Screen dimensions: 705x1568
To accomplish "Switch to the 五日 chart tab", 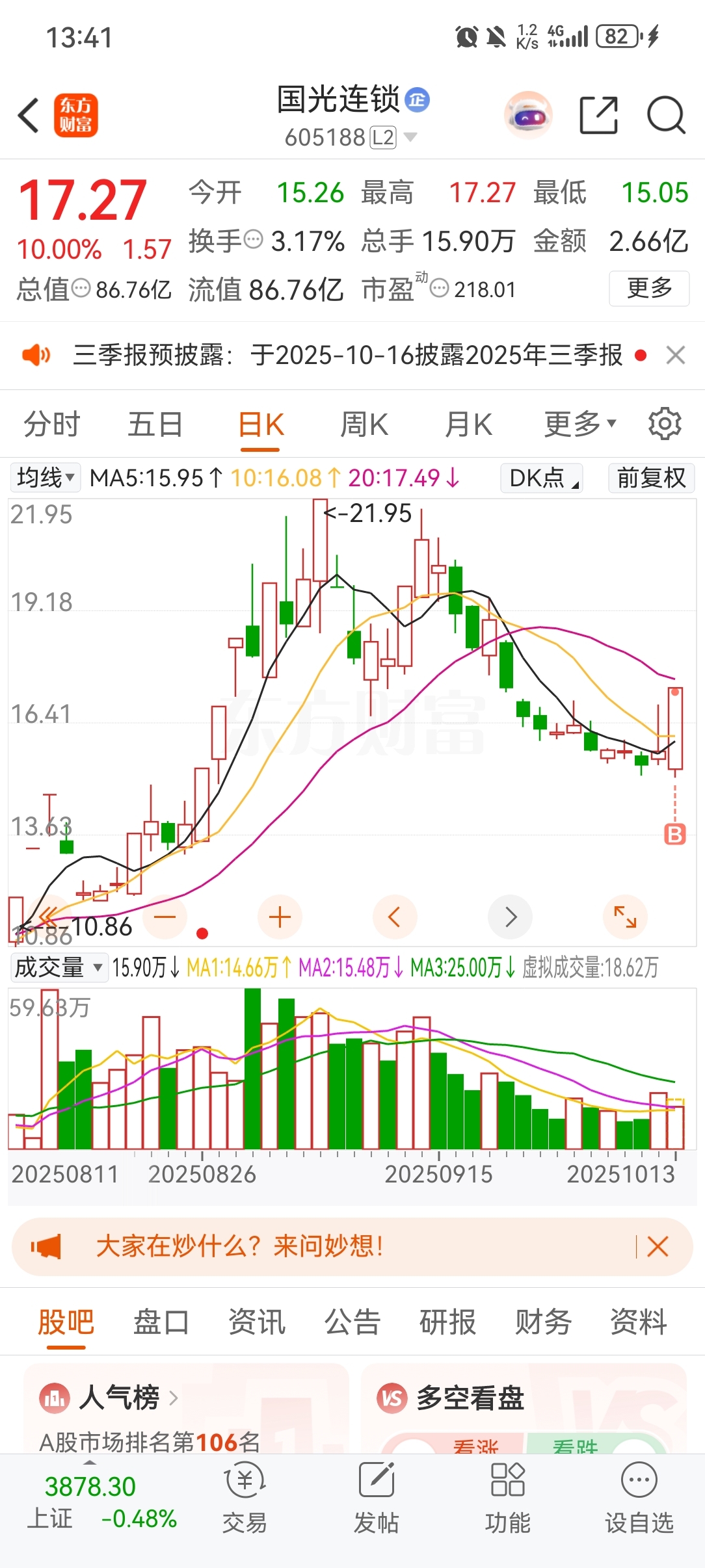I will (x=155, y=425).
